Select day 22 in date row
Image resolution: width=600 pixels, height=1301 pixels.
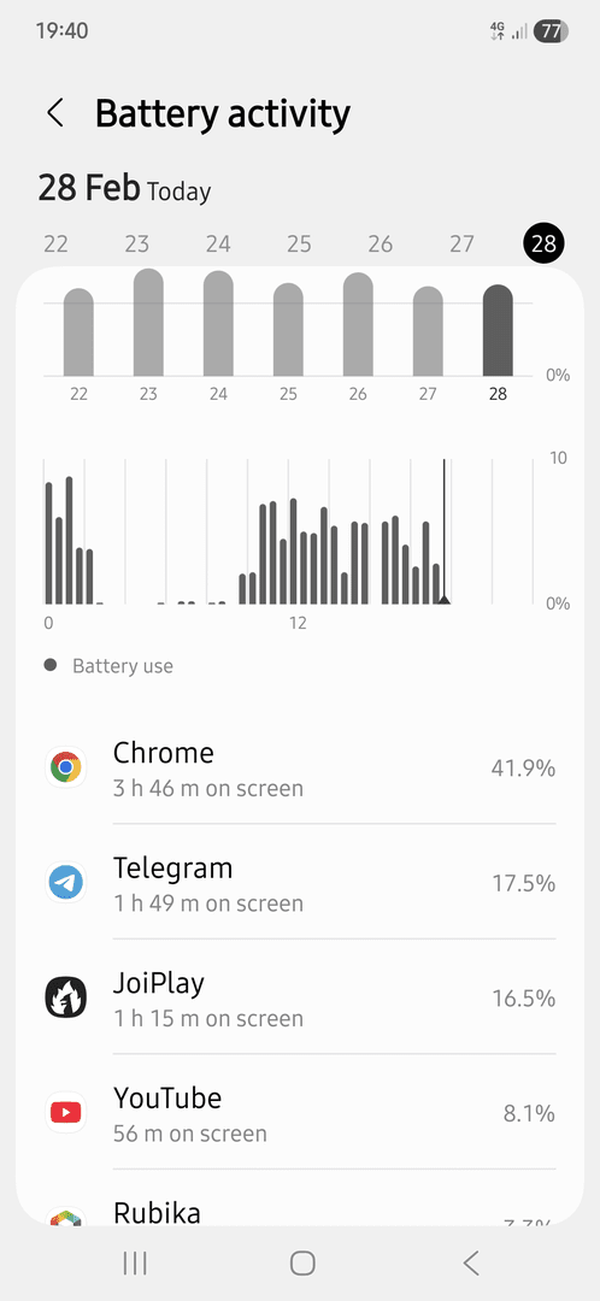coord(56,244)
